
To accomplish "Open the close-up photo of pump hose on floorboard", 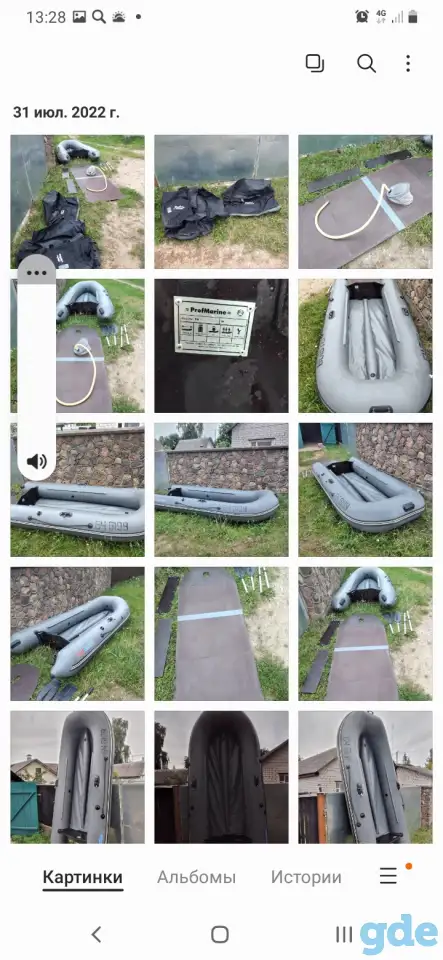I will point(365,201).
